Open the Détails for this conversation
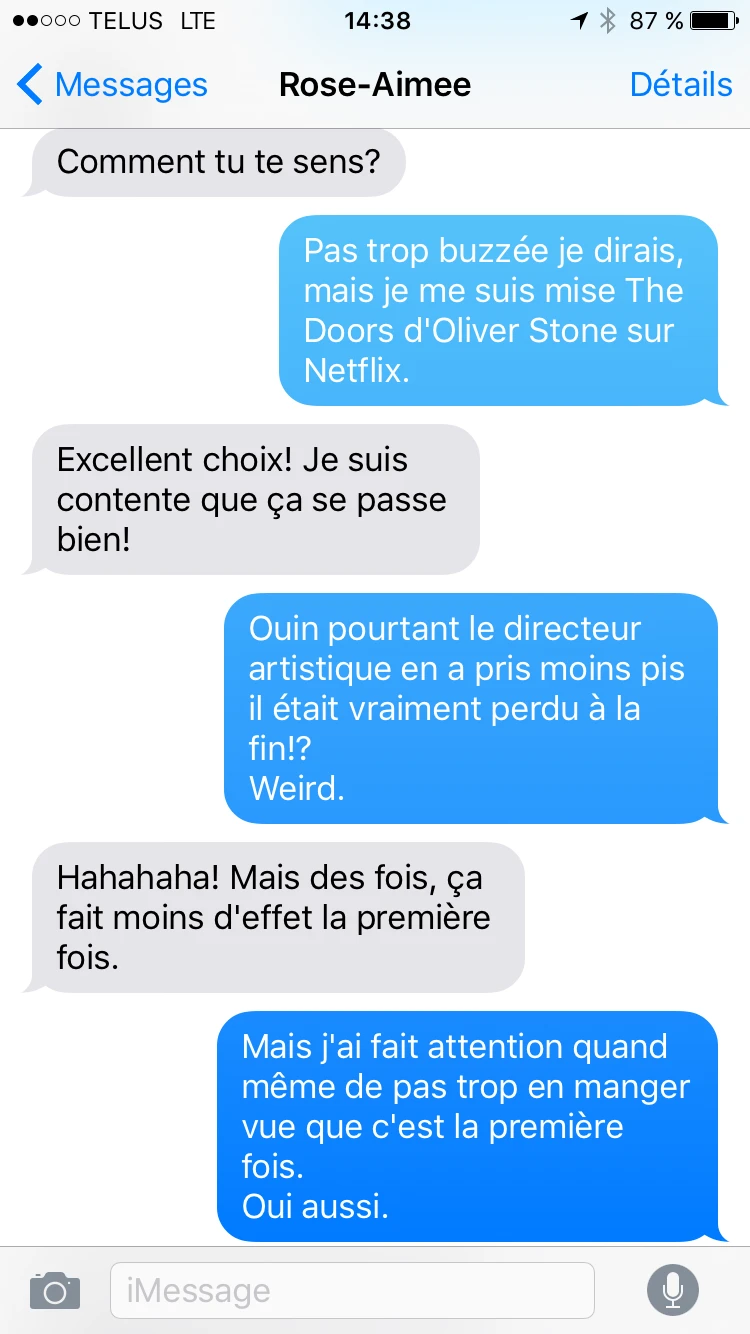 click(x=681, y=85)
